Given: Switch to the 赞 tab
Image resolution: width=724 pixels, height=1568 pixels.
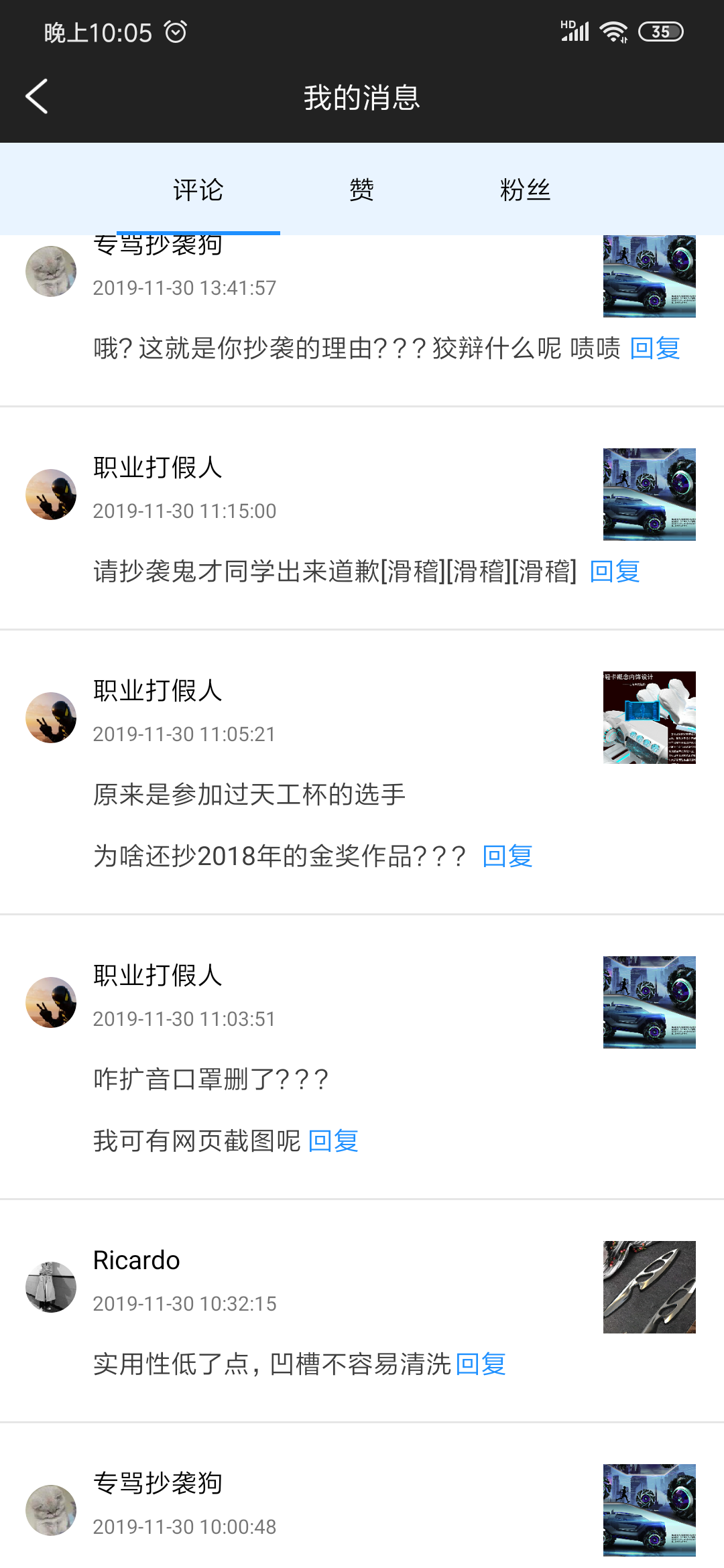Looking at the screenshot, I should [361, 190].
